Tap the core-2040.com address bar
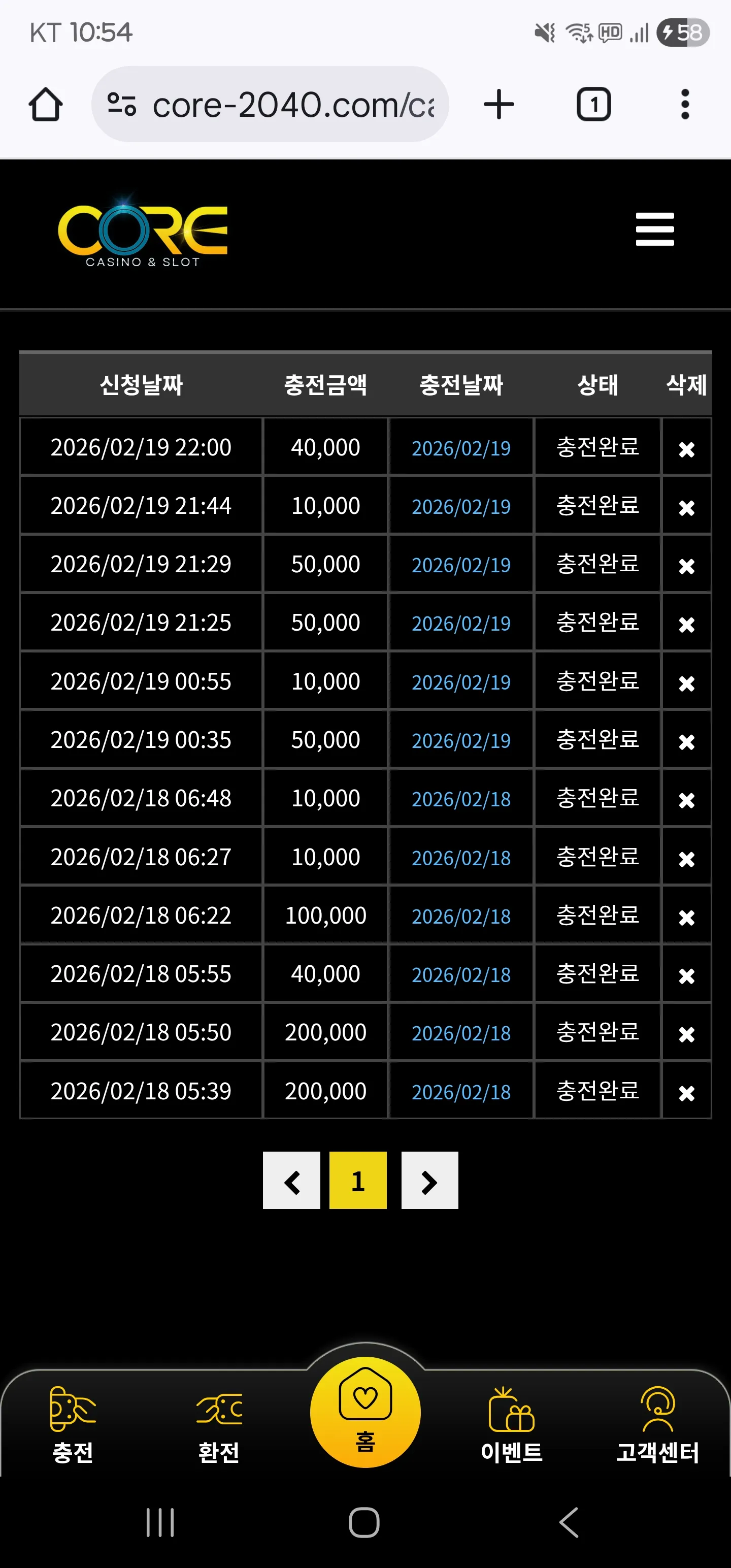The width and height of the screenshot is (731, 1568). pyautogui.click(x=270, y=104)
